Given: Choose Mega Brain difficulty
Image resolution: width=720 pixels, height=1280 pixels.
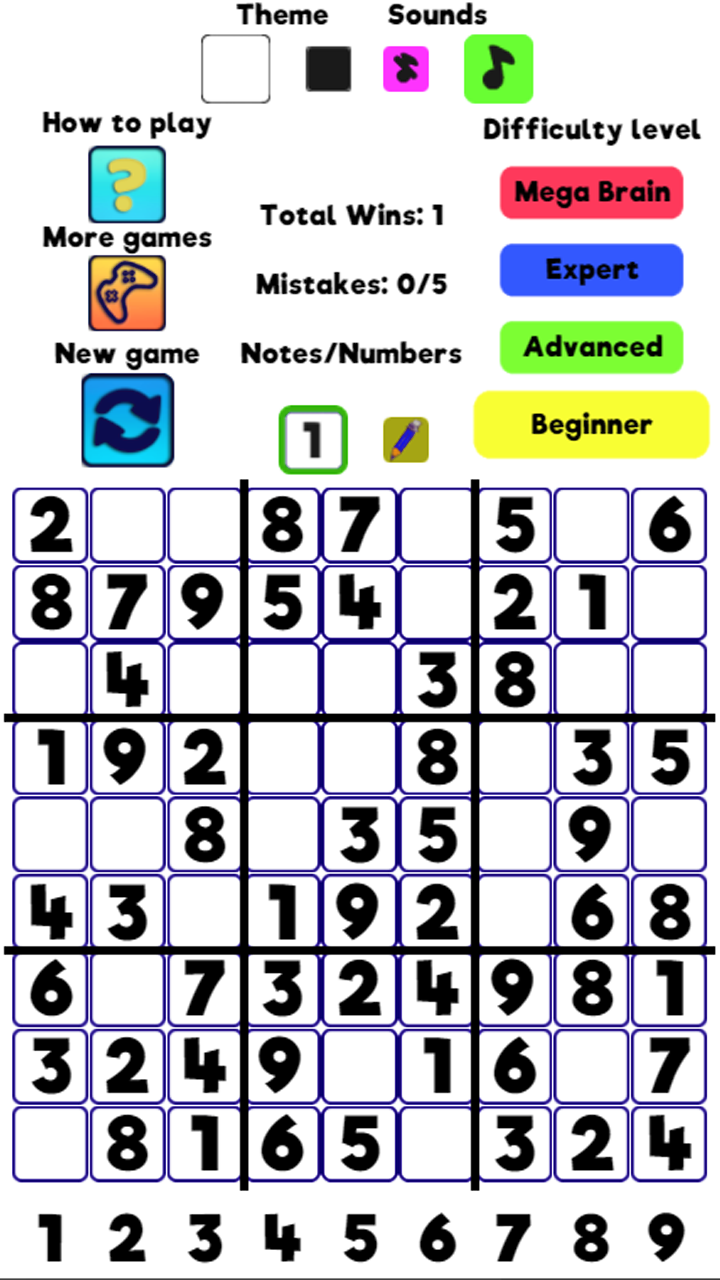Looking at the screenshot, I should pyautogui.click(x=591, y=192).
